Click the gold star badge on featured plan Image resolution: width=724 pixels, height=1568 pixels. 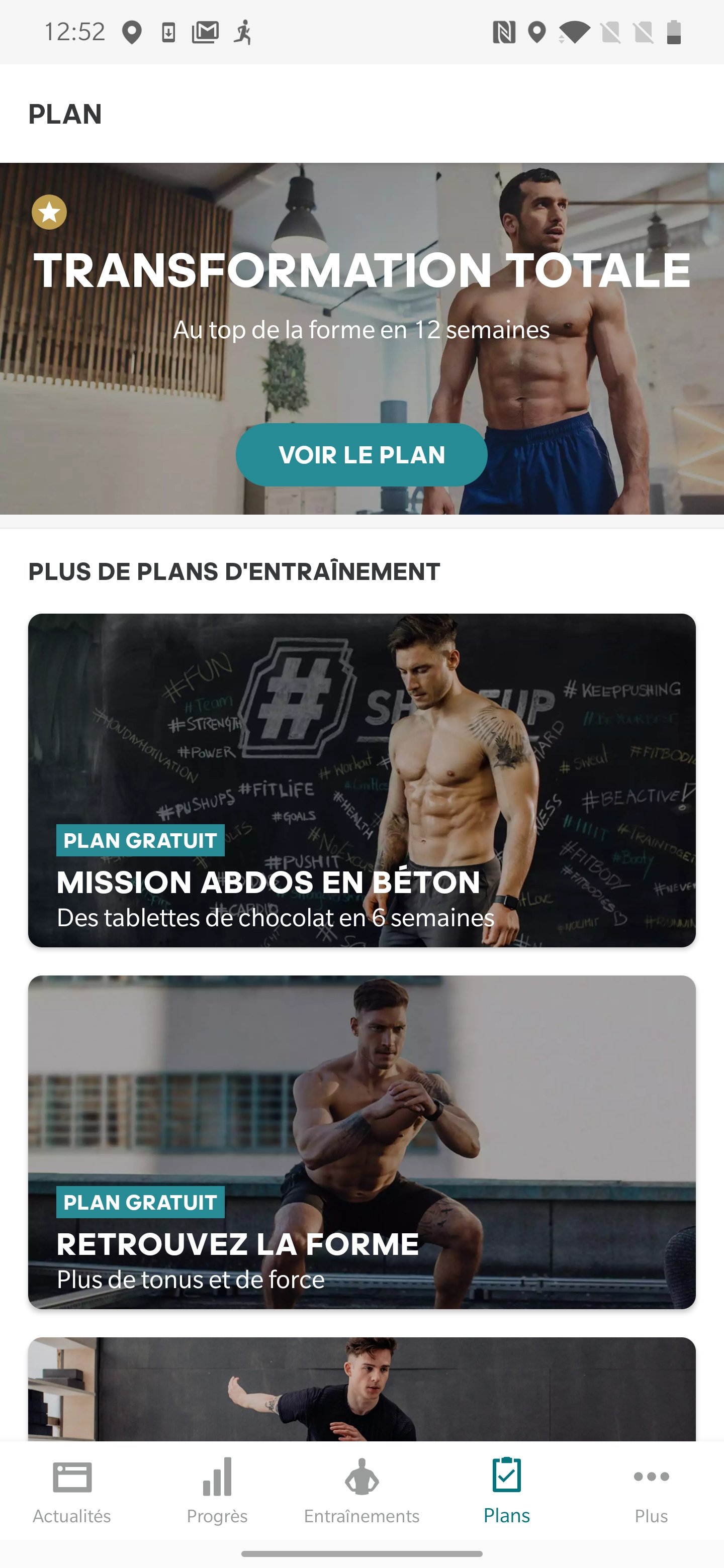click(49, 214)
